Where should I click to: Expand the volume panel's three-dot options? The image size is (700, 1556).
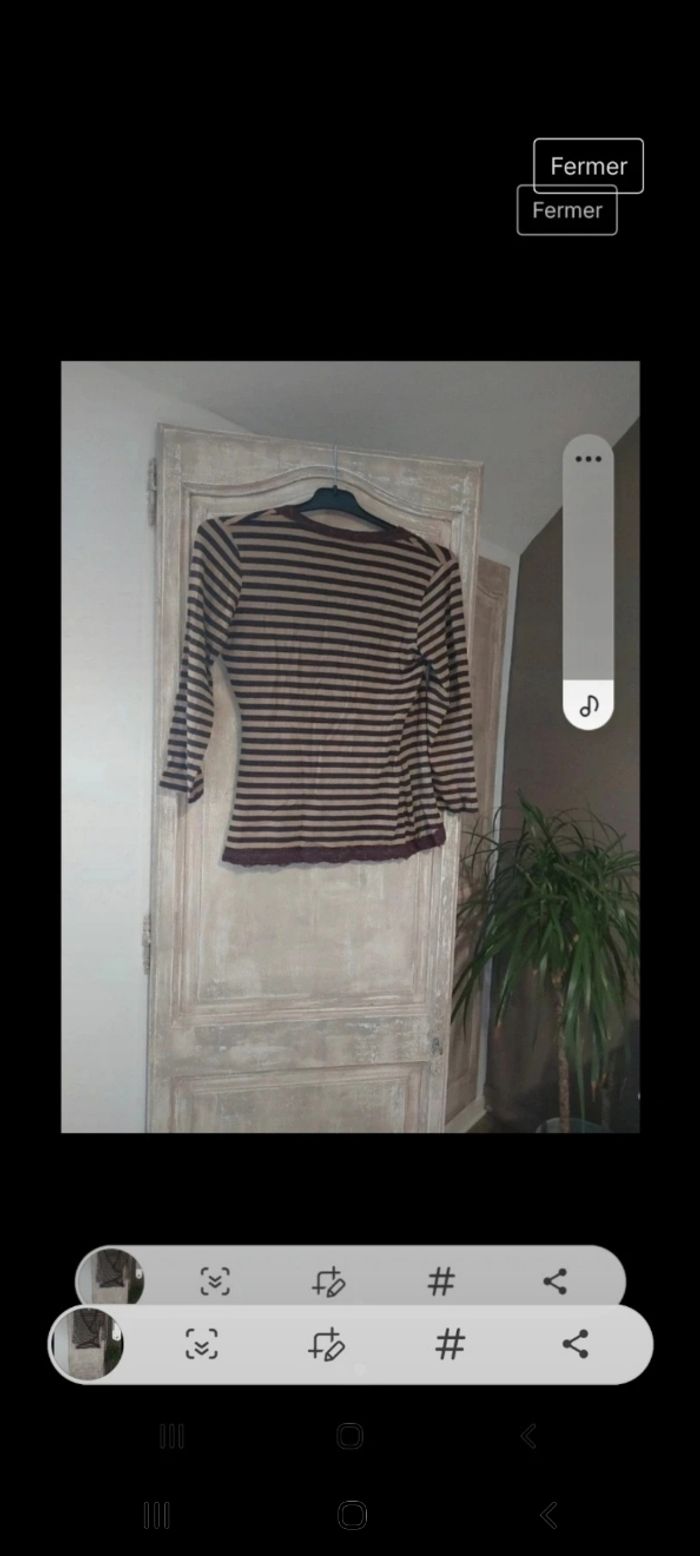(x=588, y=459)
